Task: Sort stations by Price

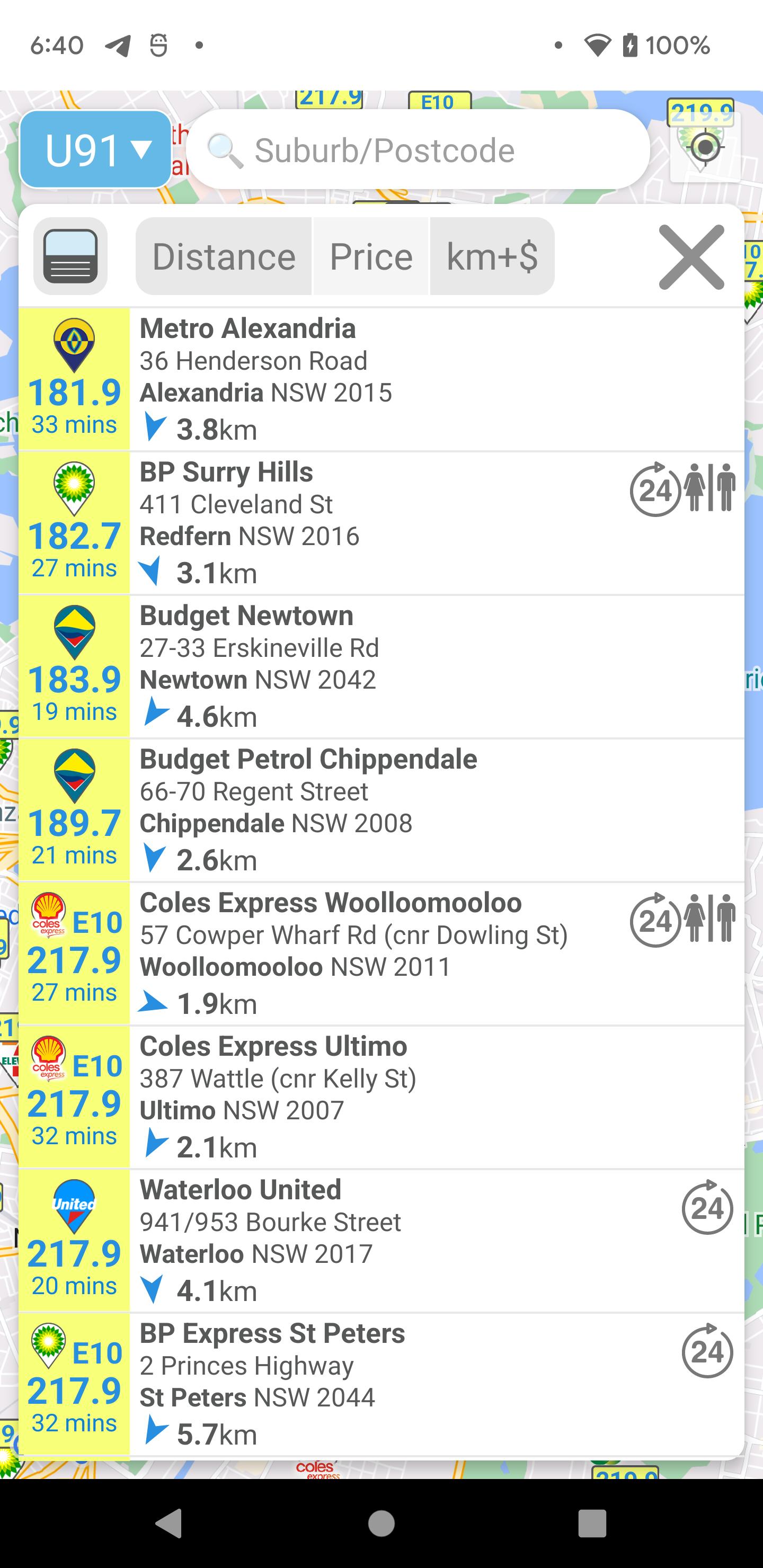Action: (x=371, y=256)
